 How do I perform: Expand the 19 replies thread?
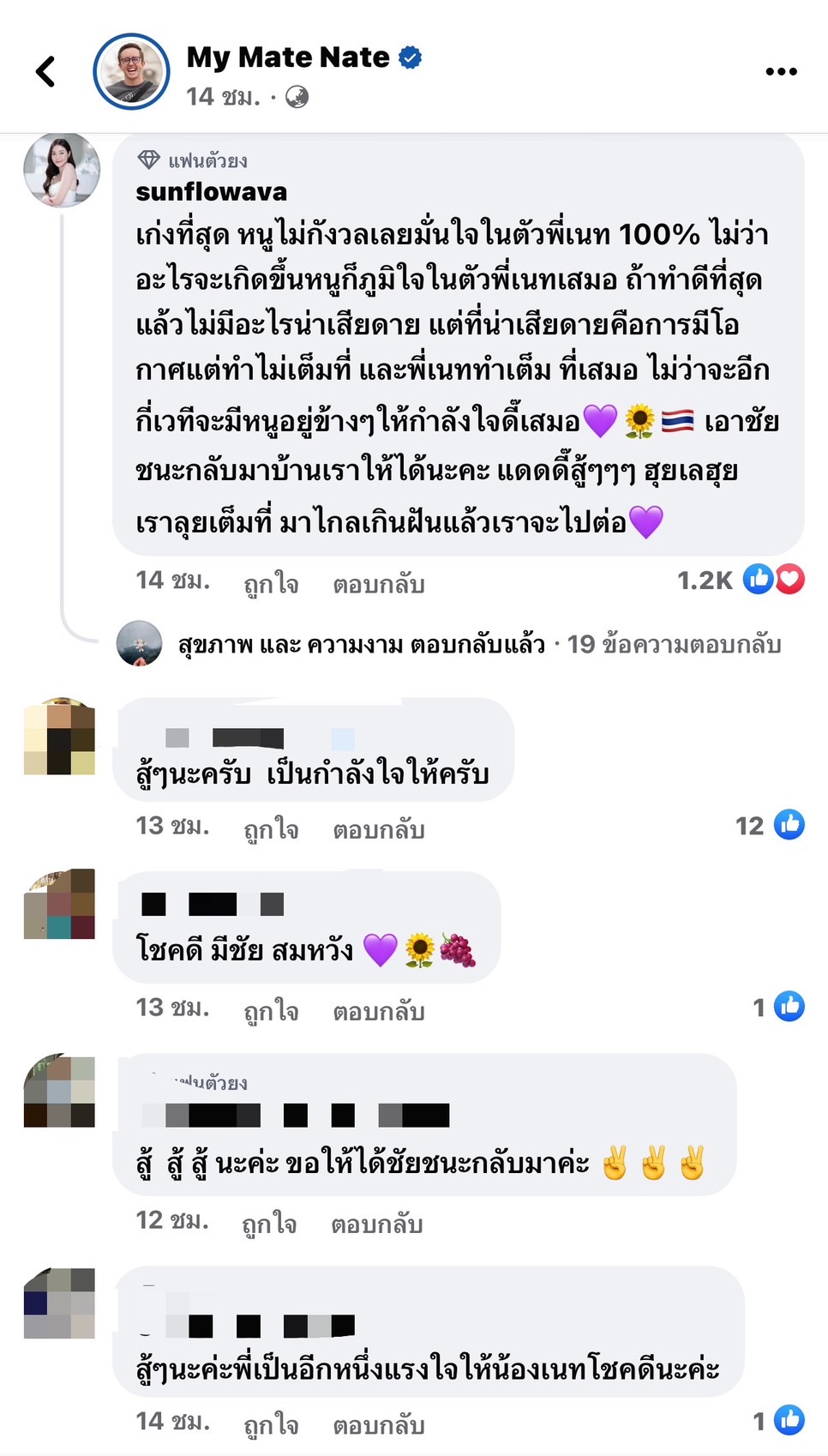tap(478, 644)
